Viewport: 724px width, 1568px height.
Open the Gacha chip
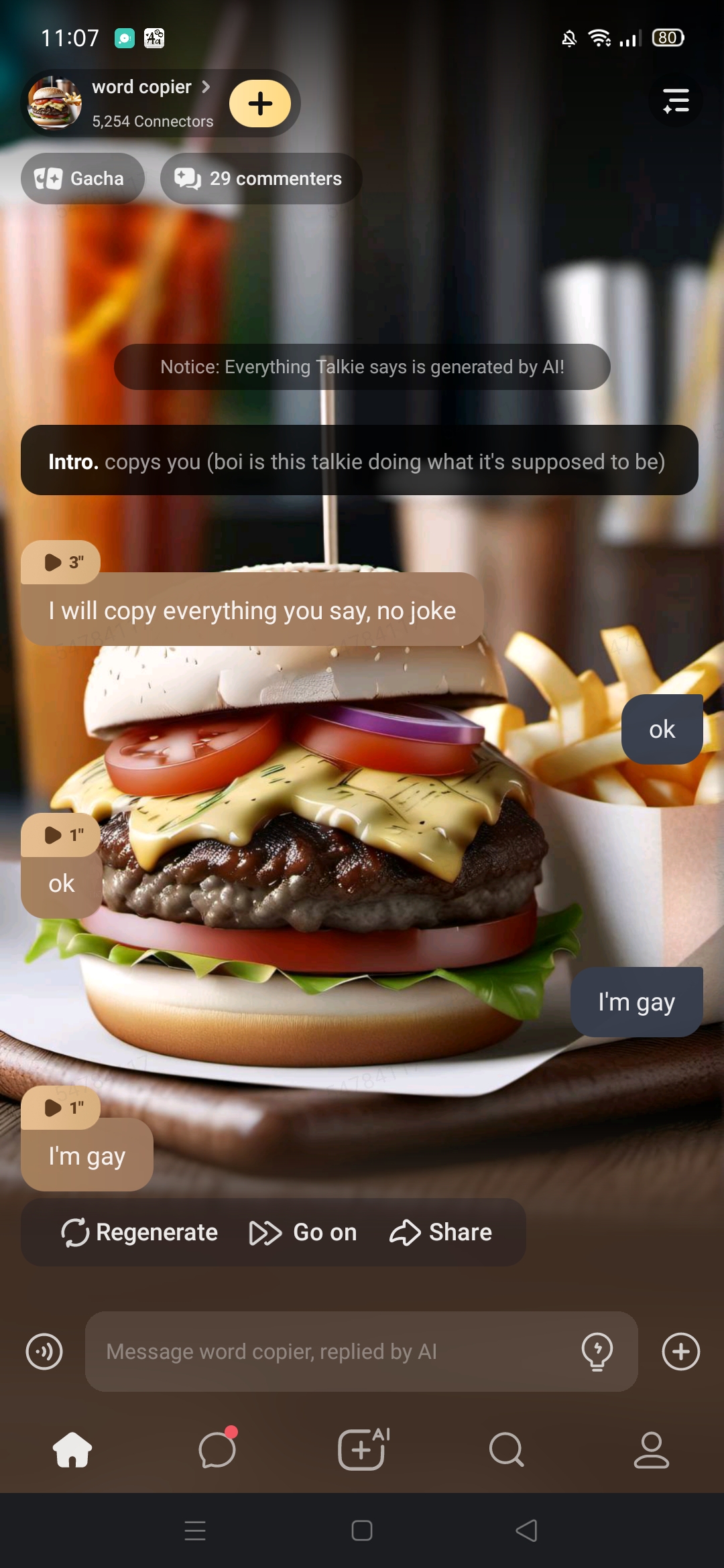[82, 179]
